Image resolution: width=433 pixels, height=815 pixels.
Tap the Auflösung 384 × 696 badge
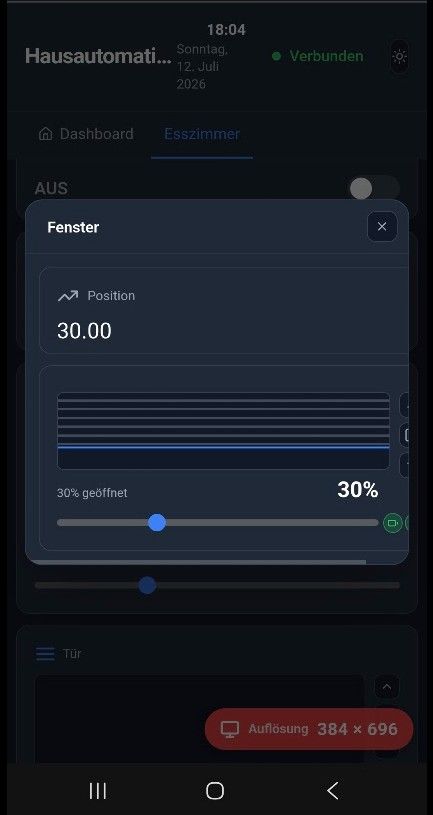(x=309, y=729)
